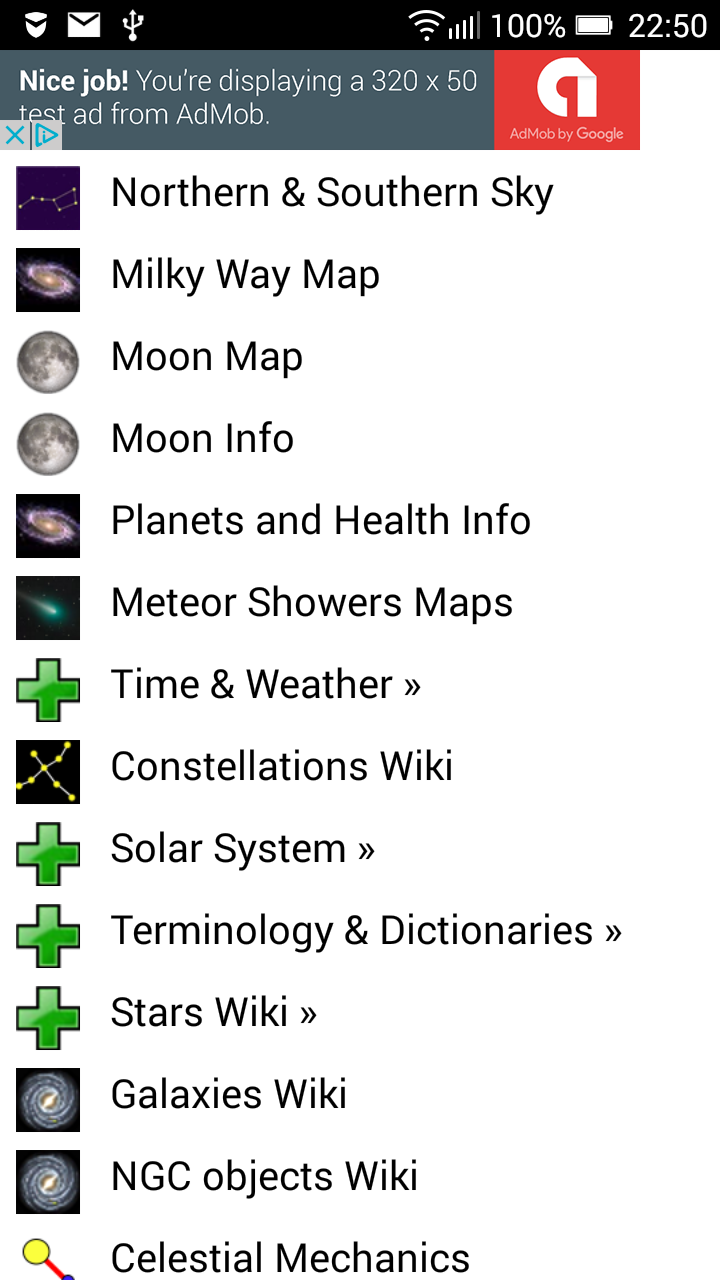
Task: Open the AdMob by Google banner logo
Action: tap(566, 99)
